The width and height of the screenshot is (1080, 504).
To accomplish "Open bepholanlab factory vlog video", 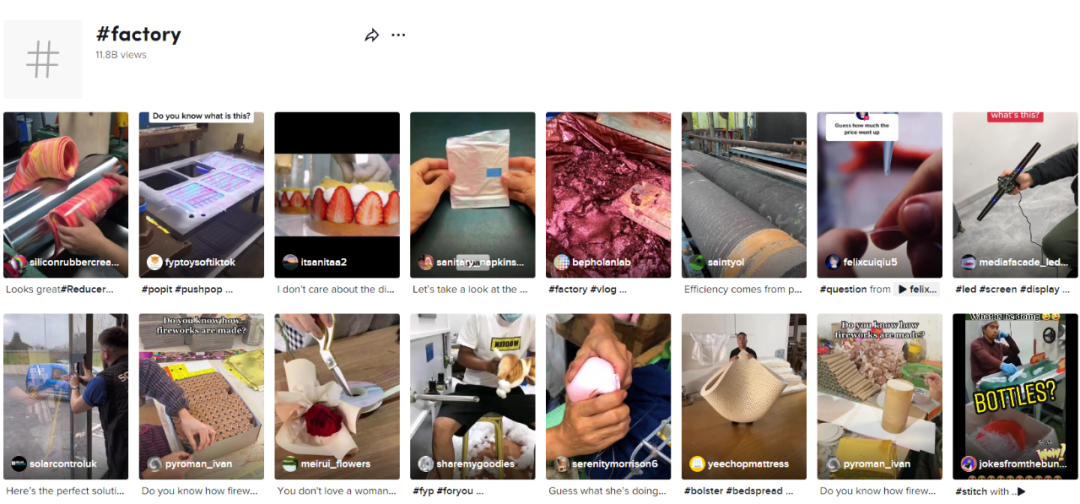I will (608, 194).
